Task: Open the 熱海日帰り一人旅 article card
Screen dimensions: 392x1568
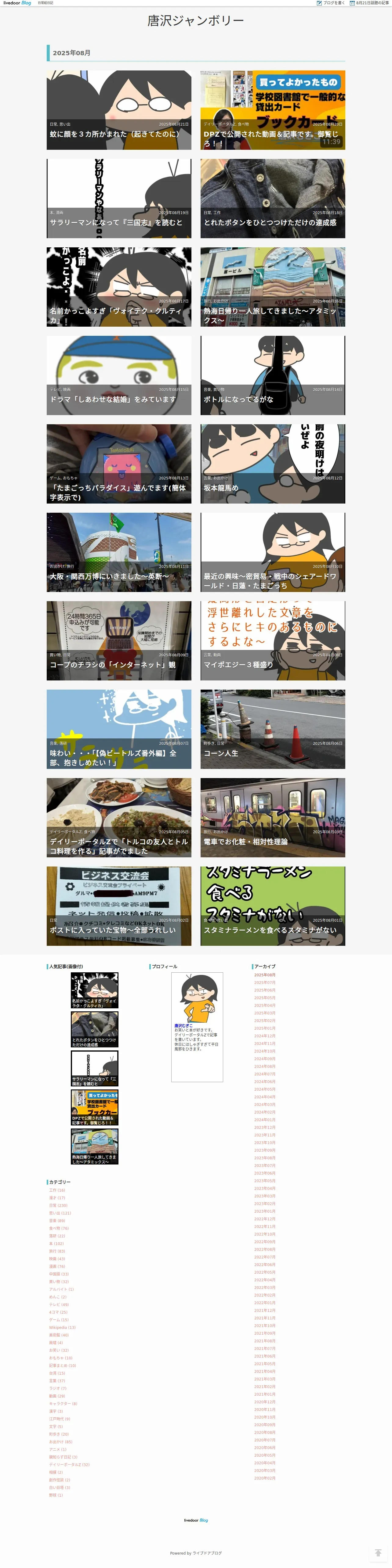Action: pos(273,287)
